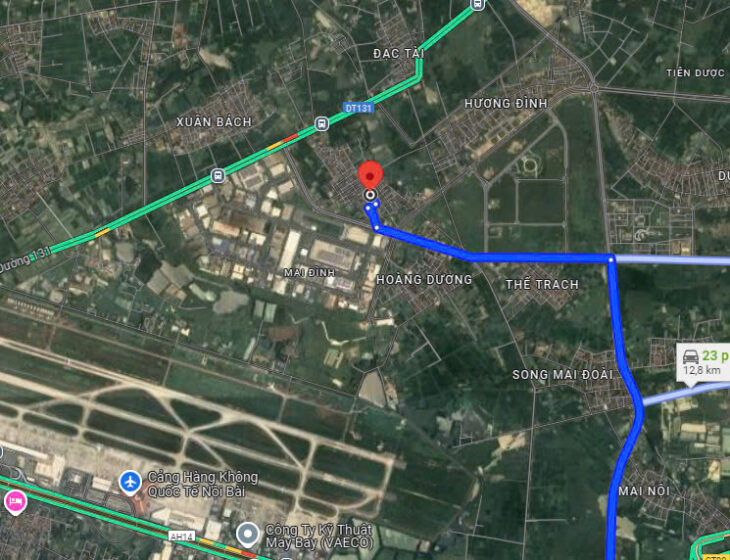Tap the bus stop next to DT131 sign
Image resolution: width=730 pixels, height=560 pixels.
click(x=321, y=124)
